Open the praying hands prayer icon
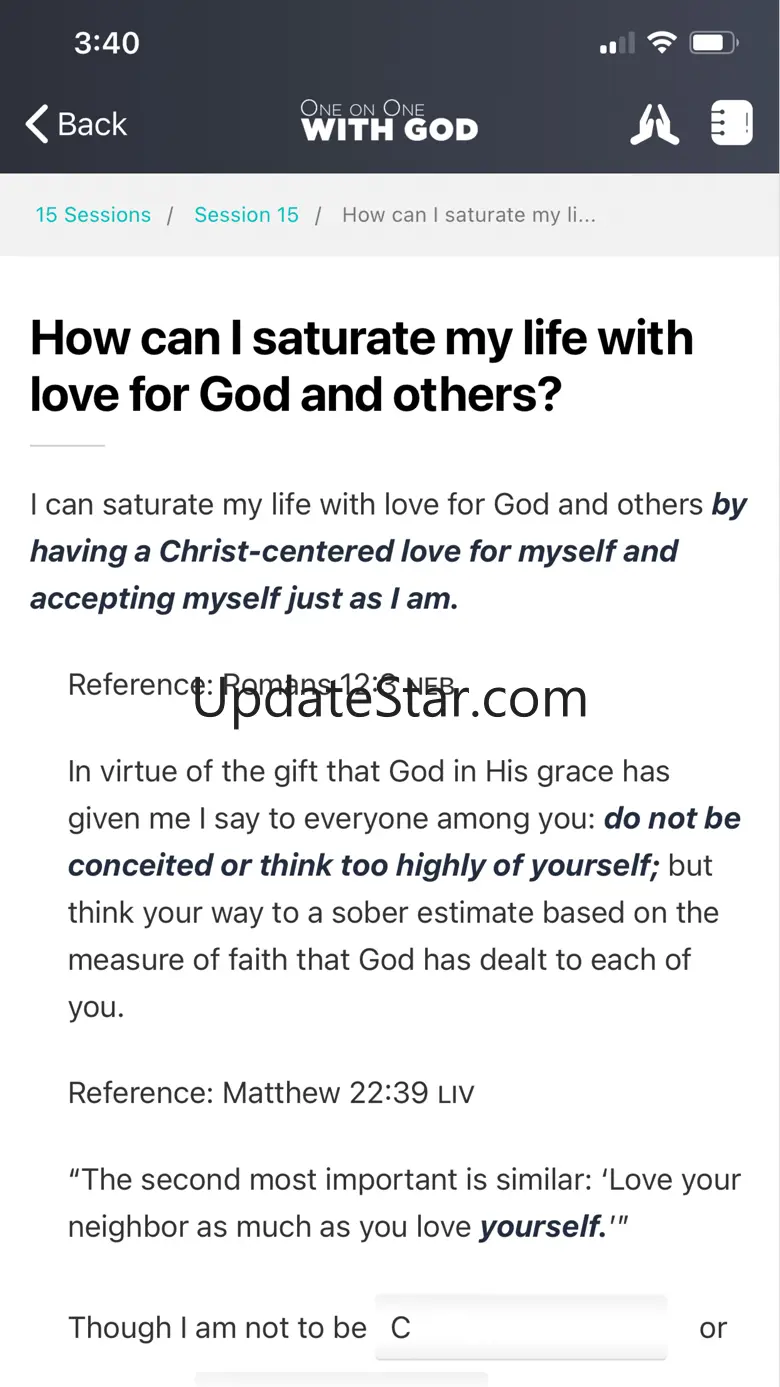 coord(655,125)
